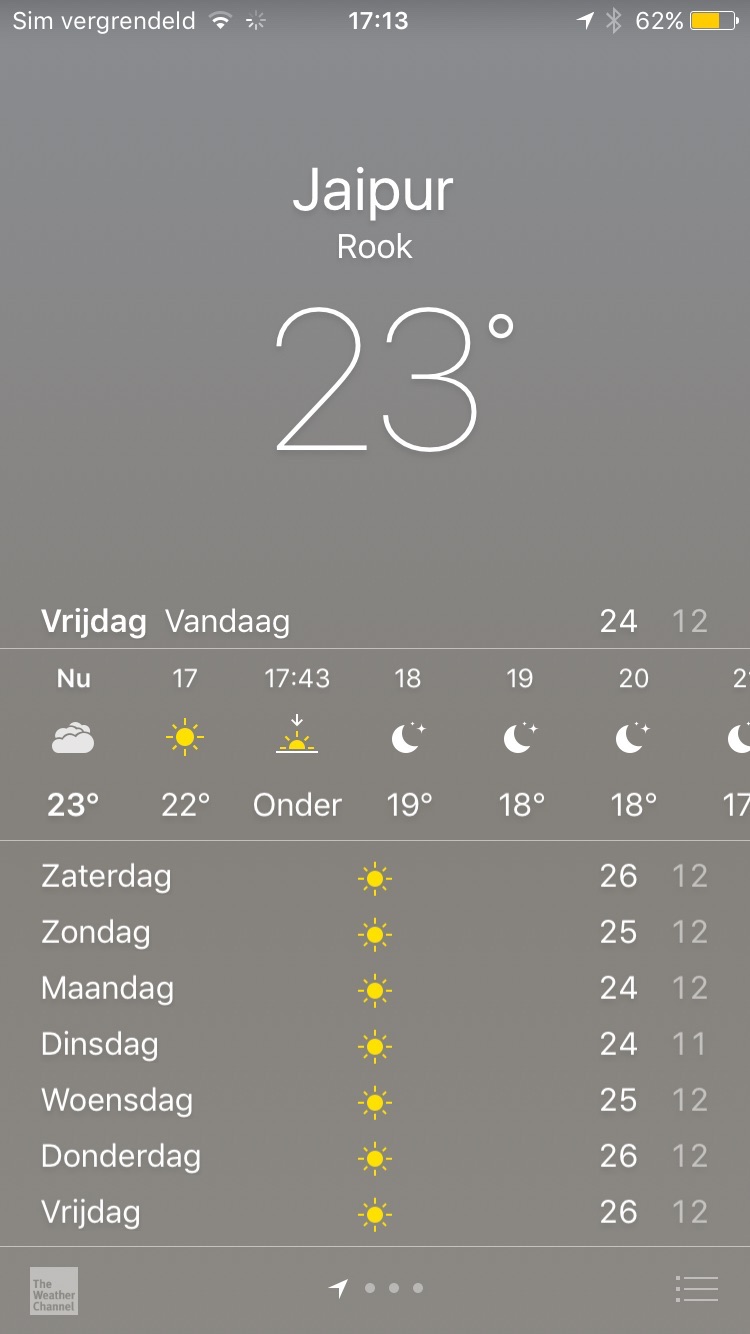Open The Weather Channel link
Screen dimensions: 750x1334
pos(54,1290)
